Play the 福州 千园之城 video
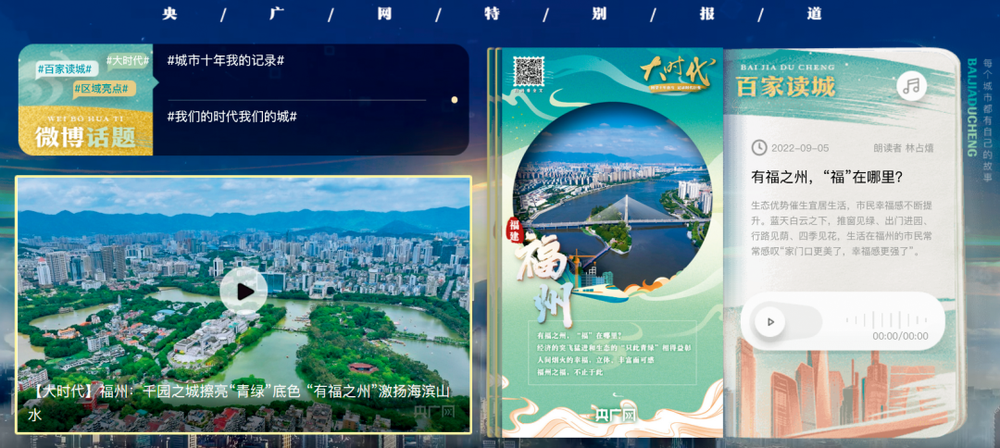The height and width of the screenshot is (448, 1000). pos(243,291)
